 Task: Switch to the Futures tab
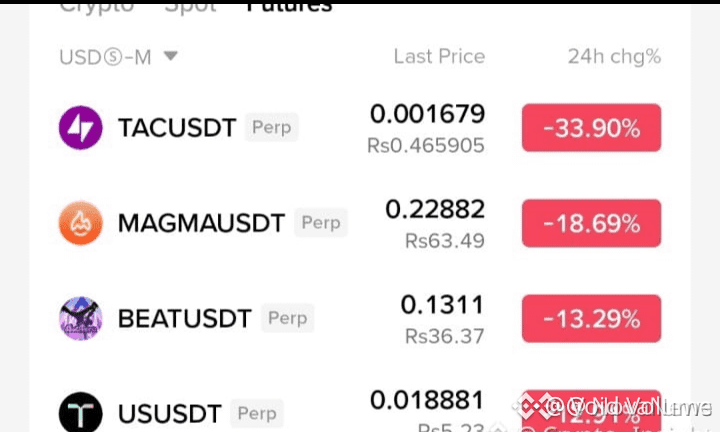[x=289, y=8]
